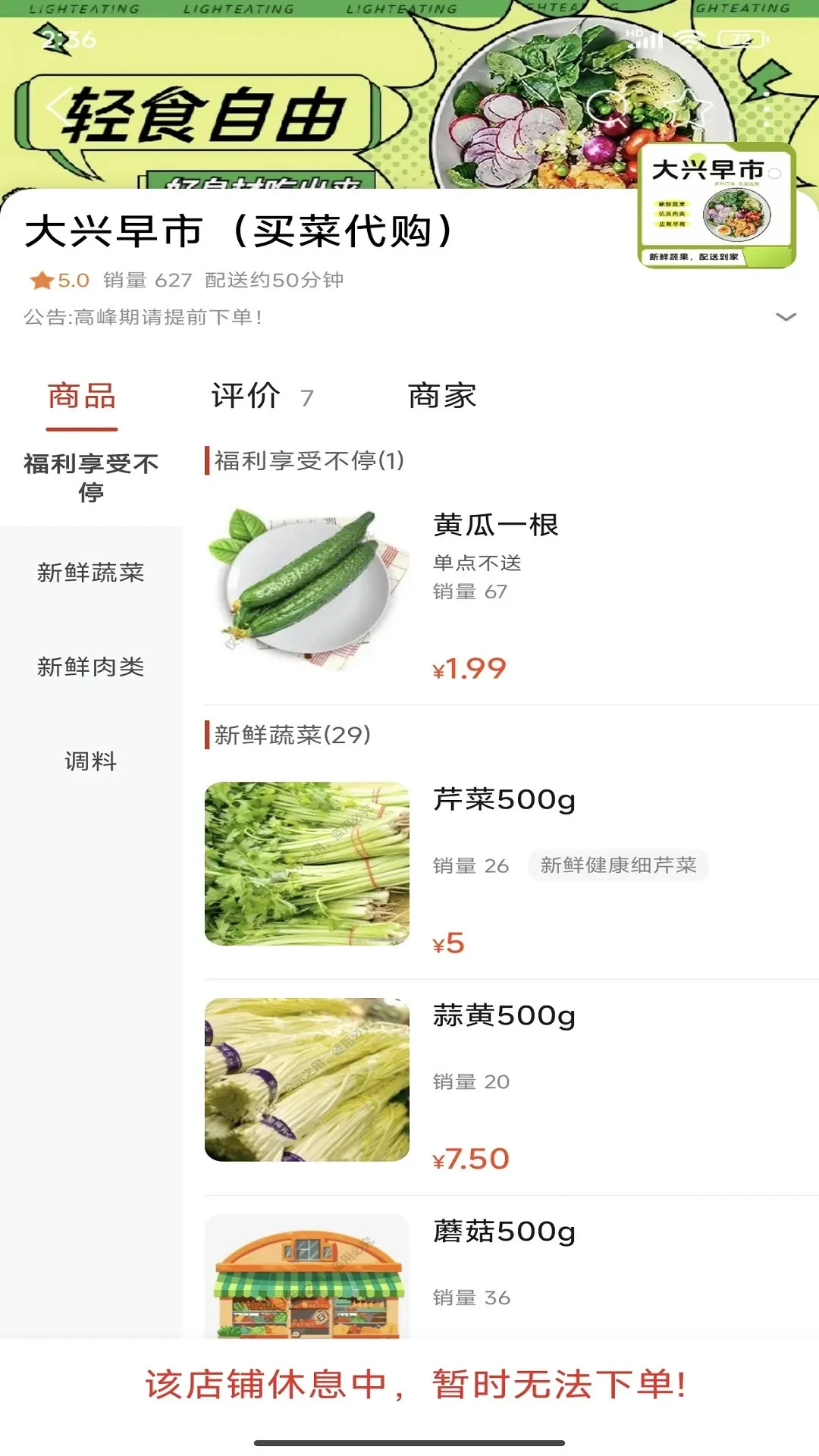
Task: Expand the 公告 announcement with the chevron
Action: coord(786,317)
